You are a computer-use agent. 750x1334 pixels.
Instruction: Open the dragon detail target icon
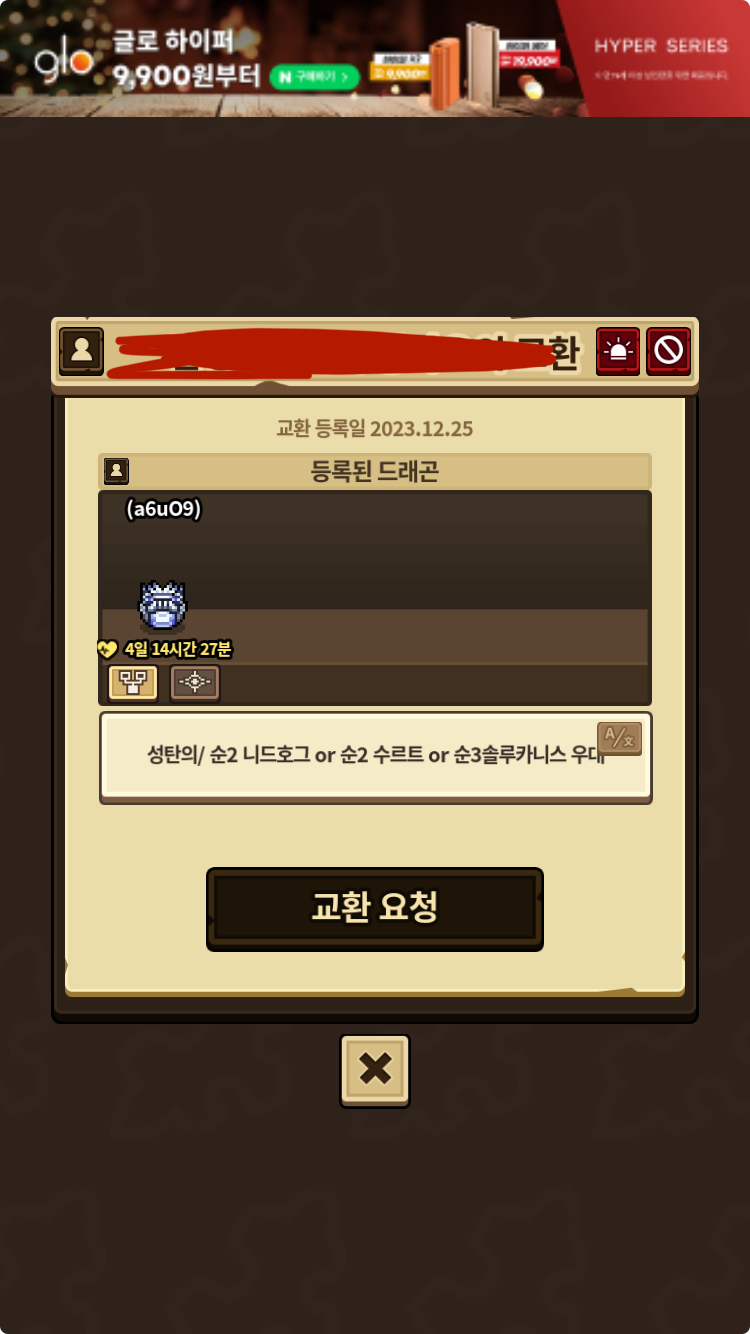pos(194,682)
